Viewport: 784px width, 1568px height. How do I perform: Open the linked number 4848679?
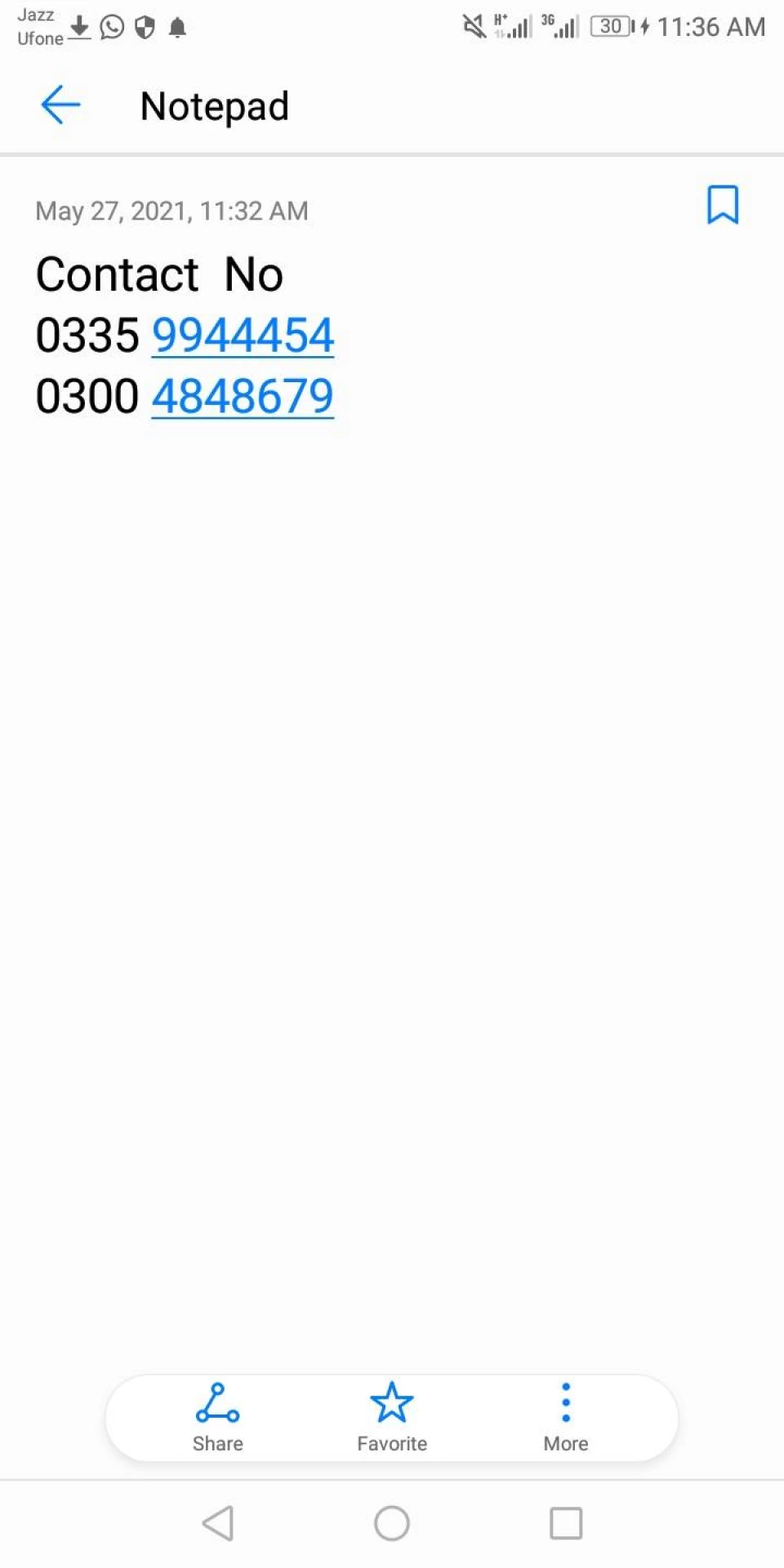pyautogui.click(x=243, y=397)
